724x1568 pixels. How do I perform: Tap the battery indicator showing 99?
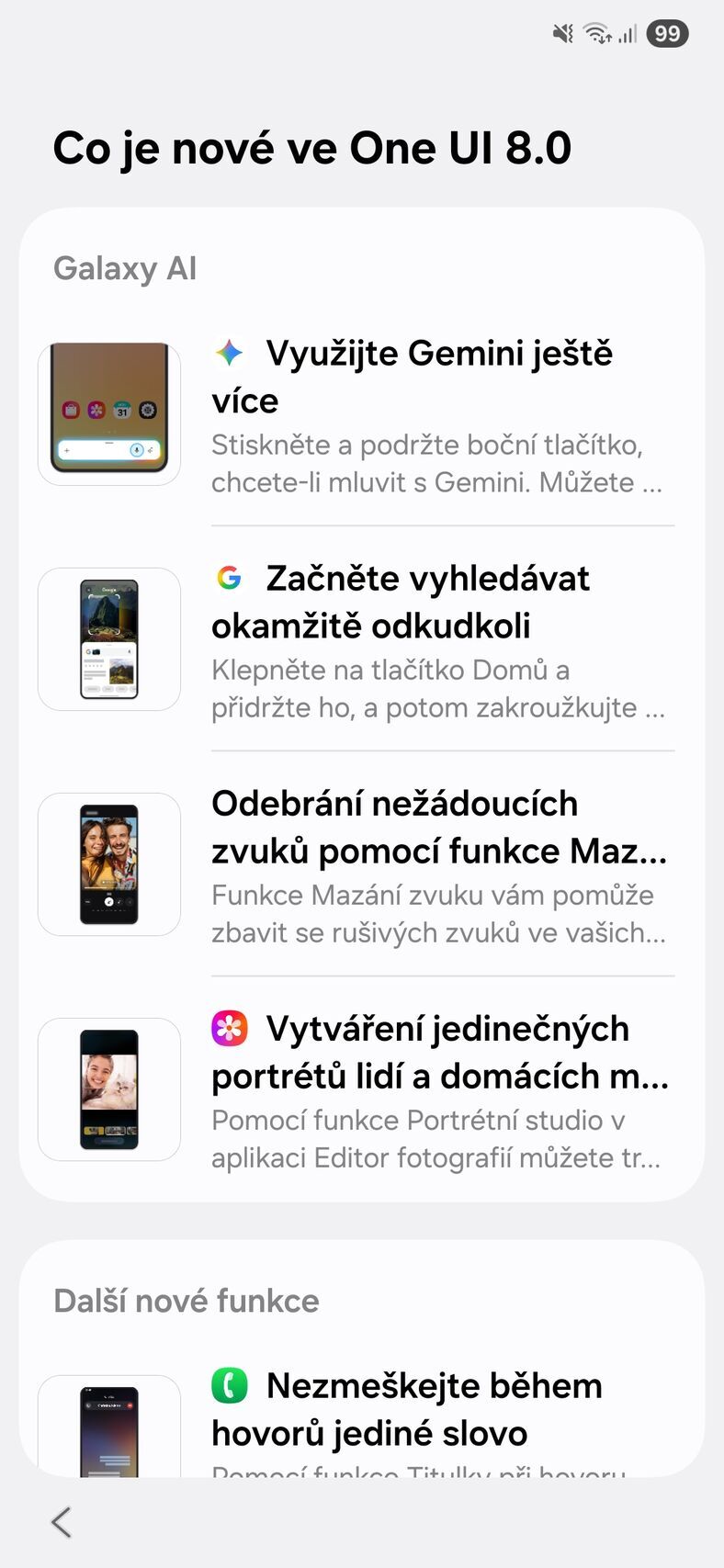pyautogui.click(x=668, y=33)
